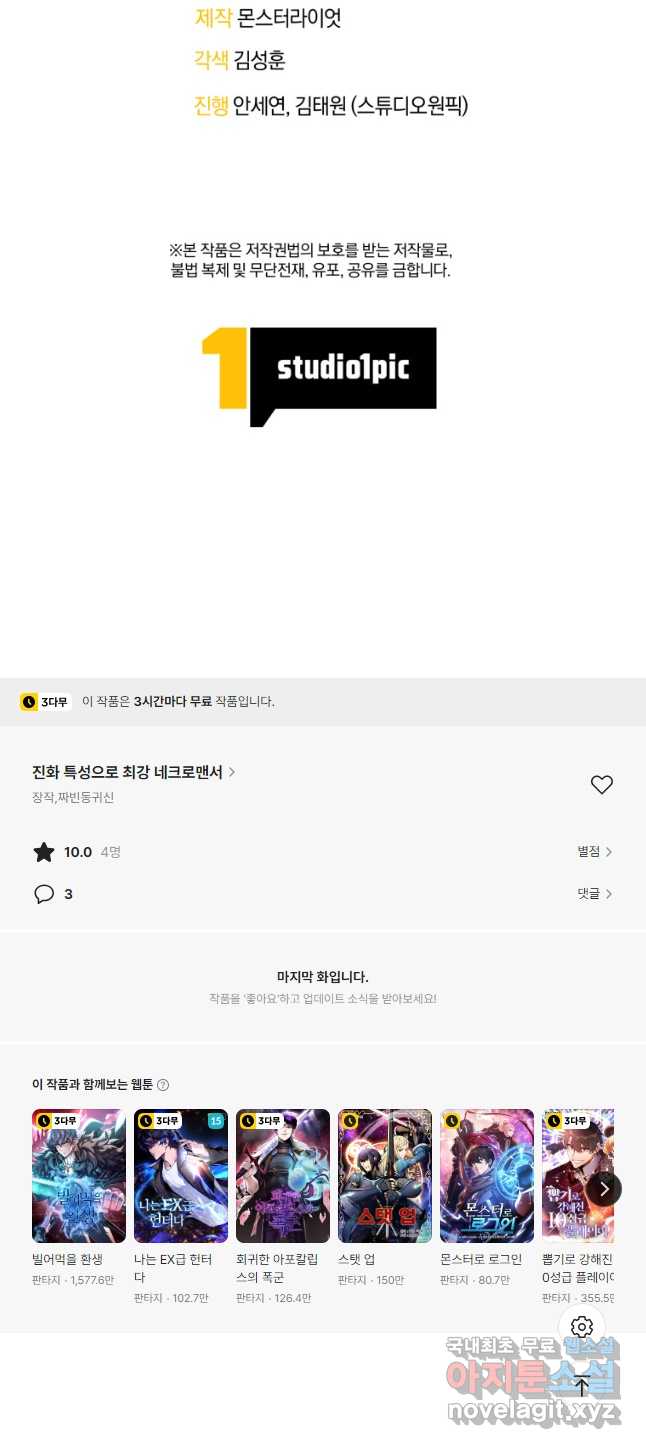Image resolution: width=646 pixels, height=1449 pixels.
Task: Open 몬스터로 로그인 webtoon card
Action: click(x=487, y=1176)
